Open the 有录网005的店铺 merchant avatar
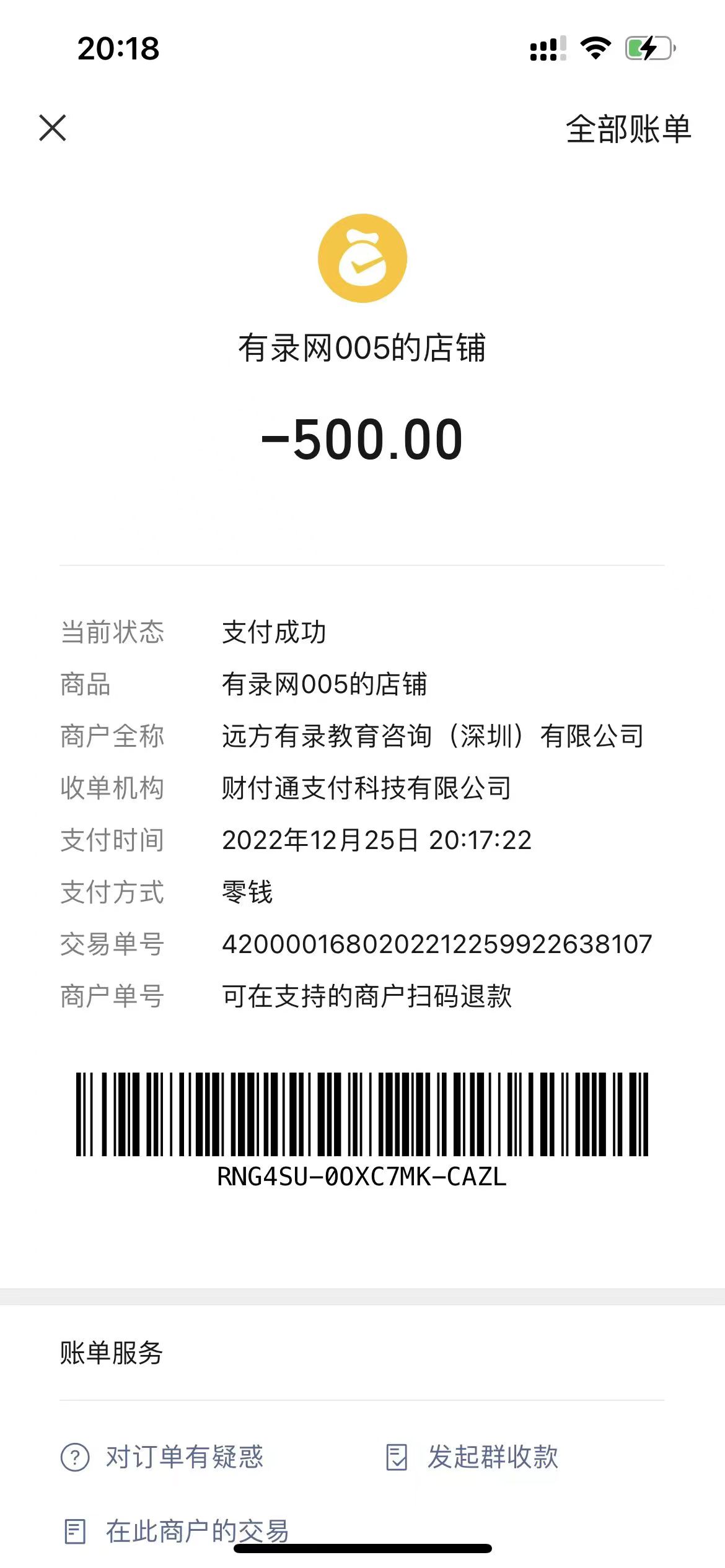 362,258
